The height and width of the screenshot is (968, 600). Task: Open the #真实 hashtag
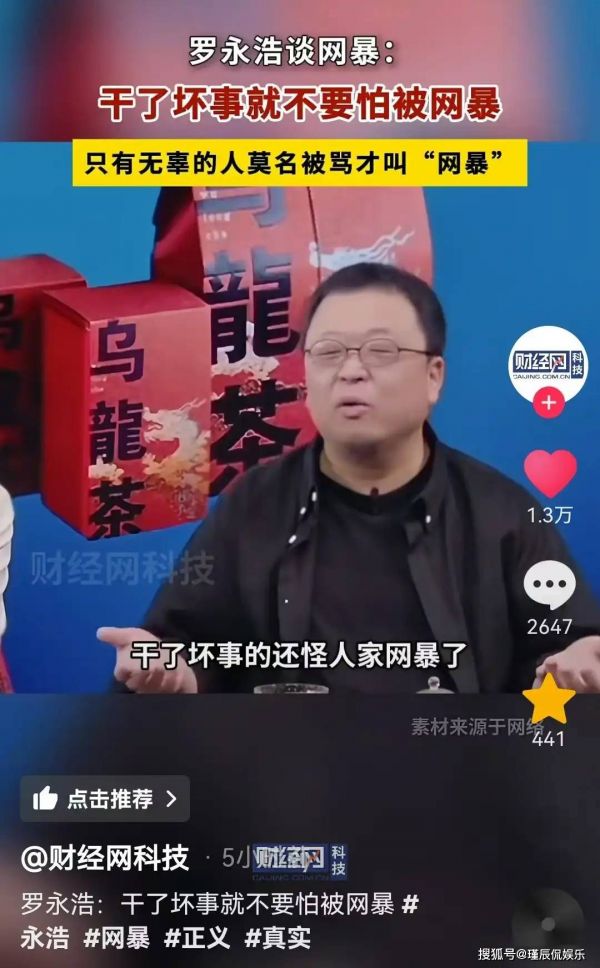coord(277,939)
